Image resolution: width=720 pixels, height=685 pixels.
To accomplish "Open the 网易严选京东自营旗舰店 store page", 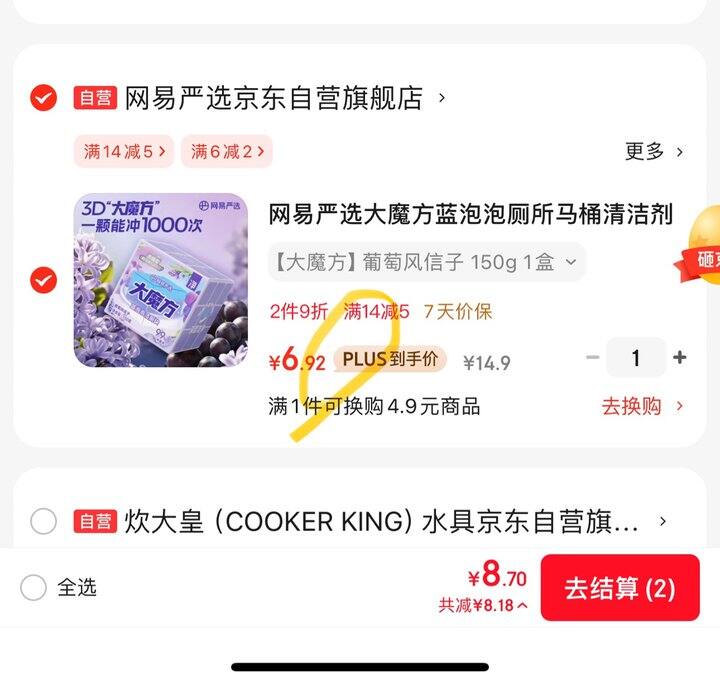I will point(260,98).
